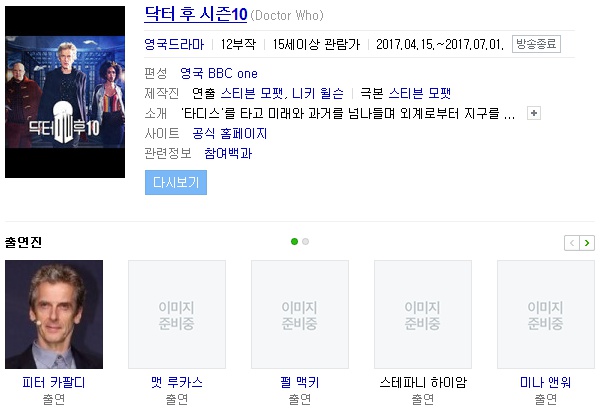Open the 펄 맥키 name link
The height and width of the screenshot is (409, 604).
300,382
